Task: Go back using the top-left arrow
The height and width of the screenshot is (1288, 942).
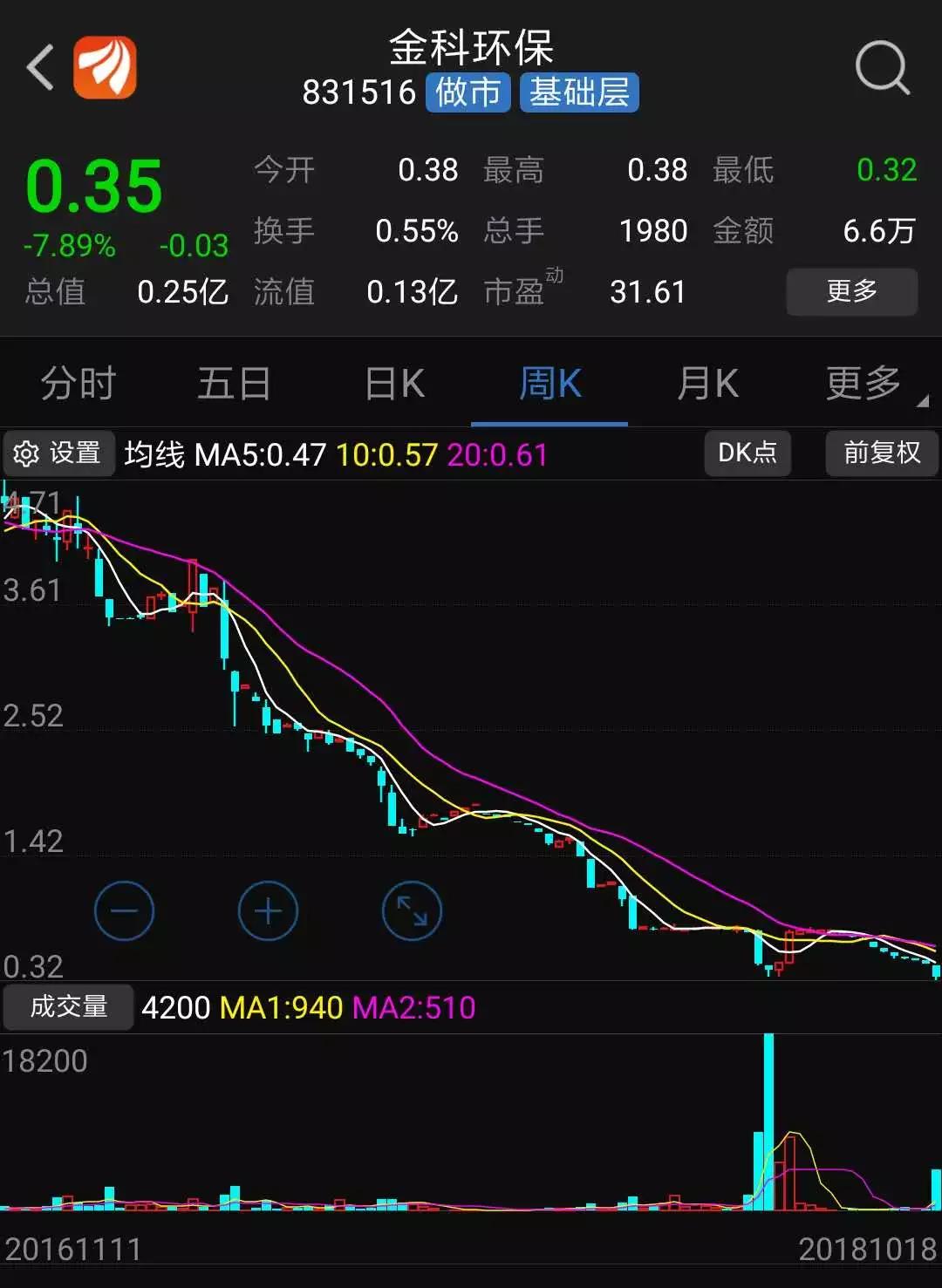Action: coord(40,67)
